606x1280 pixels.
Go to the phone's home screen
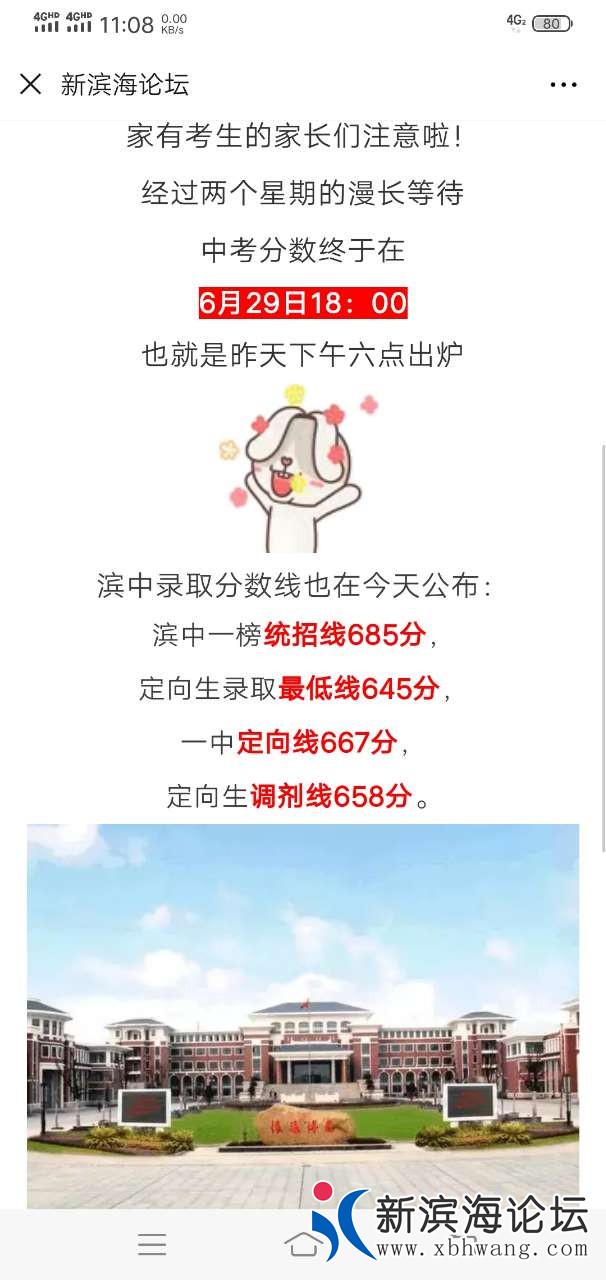click(x=303, y=1244)
